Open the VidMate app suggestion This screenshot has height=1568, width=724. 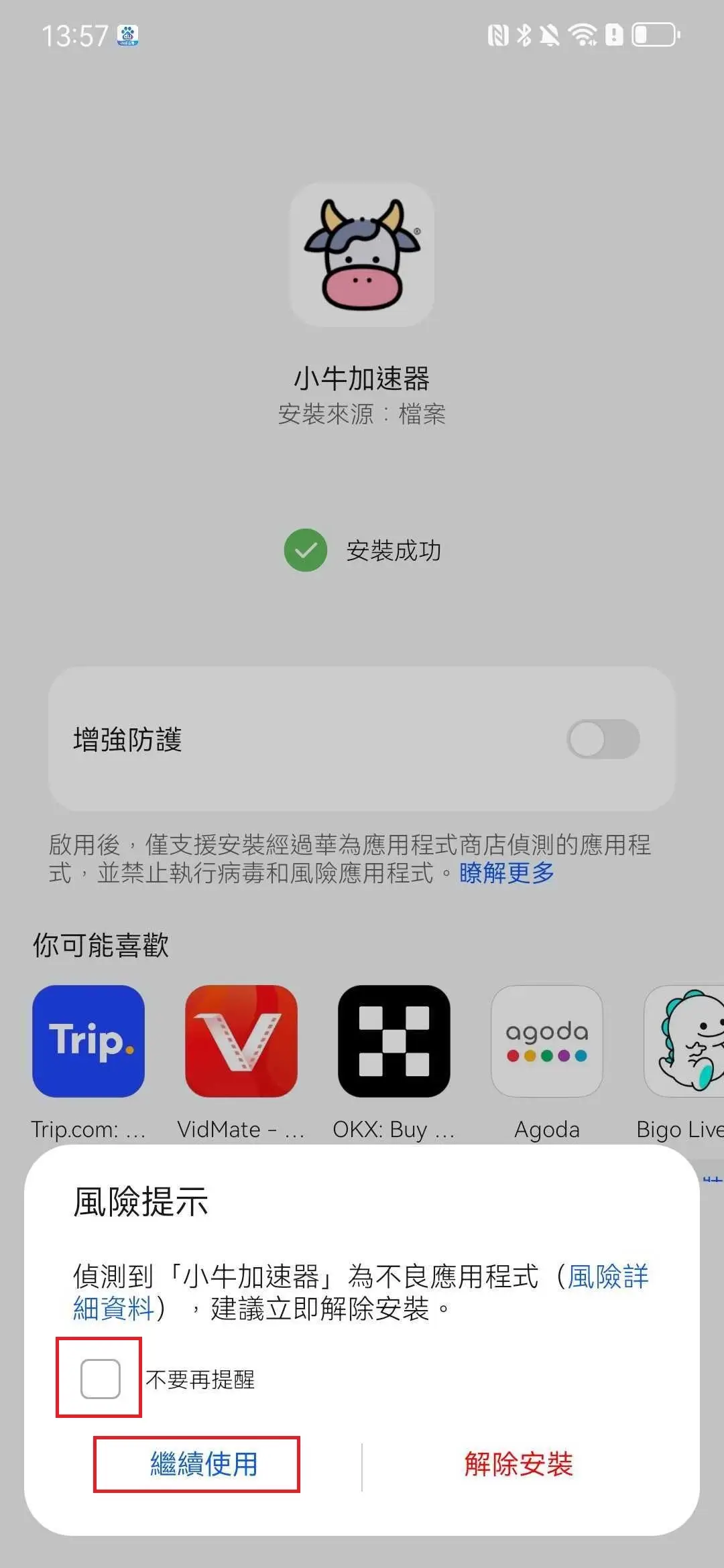(x=241, y=1041)
